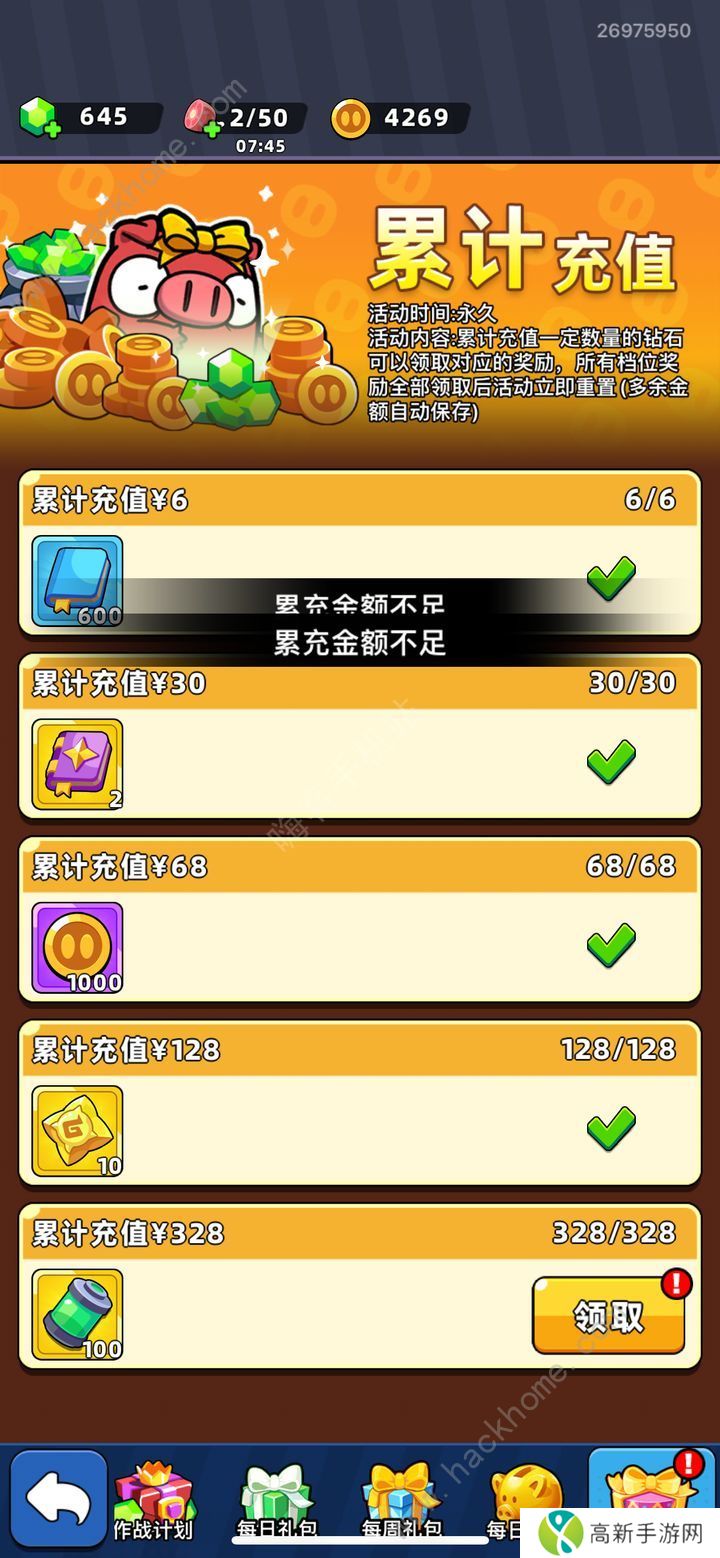View the green battery reward for ¥328
The image size is (720, 1558).
coord(77,1314)
